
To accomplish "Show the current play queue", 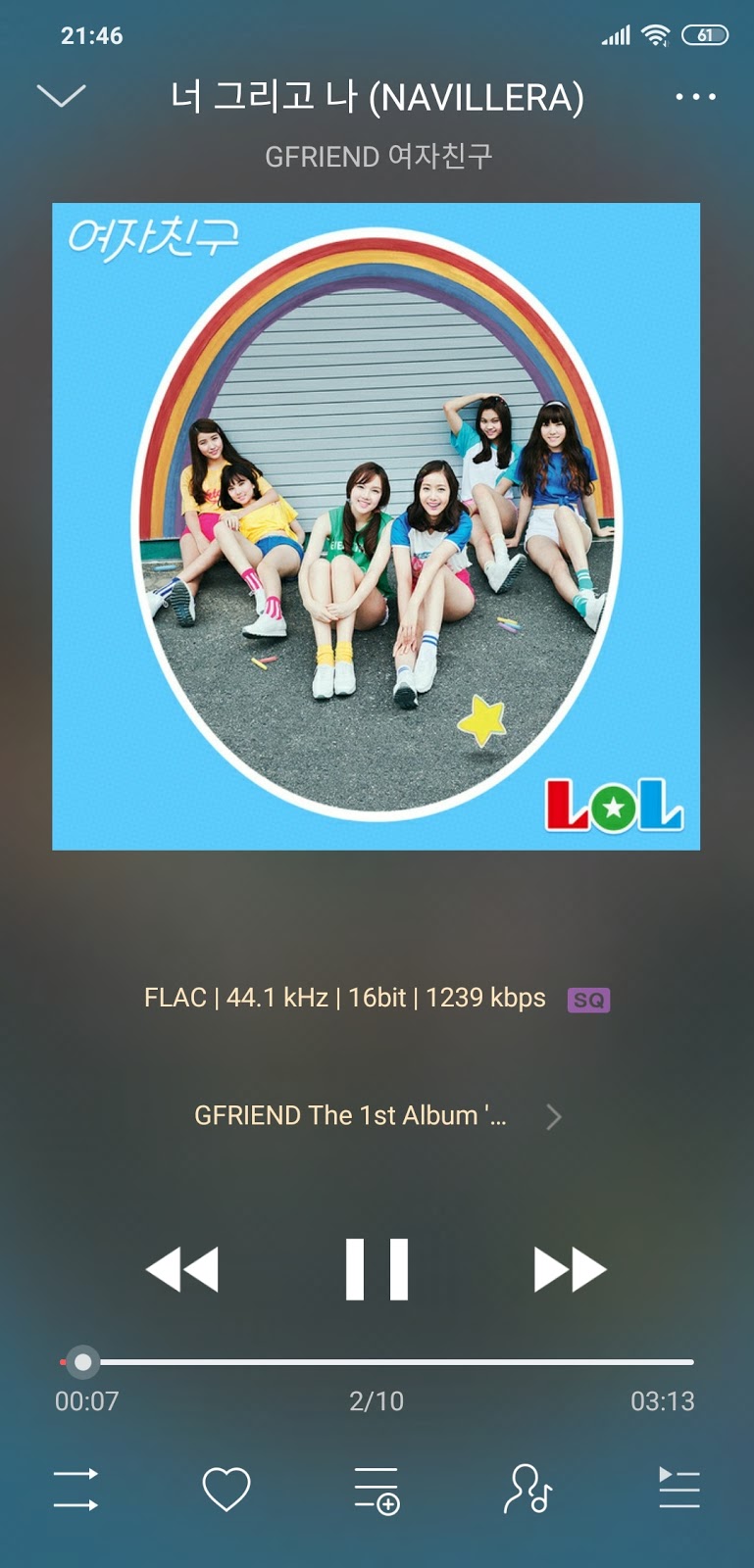I will [x=679, y=1490].
